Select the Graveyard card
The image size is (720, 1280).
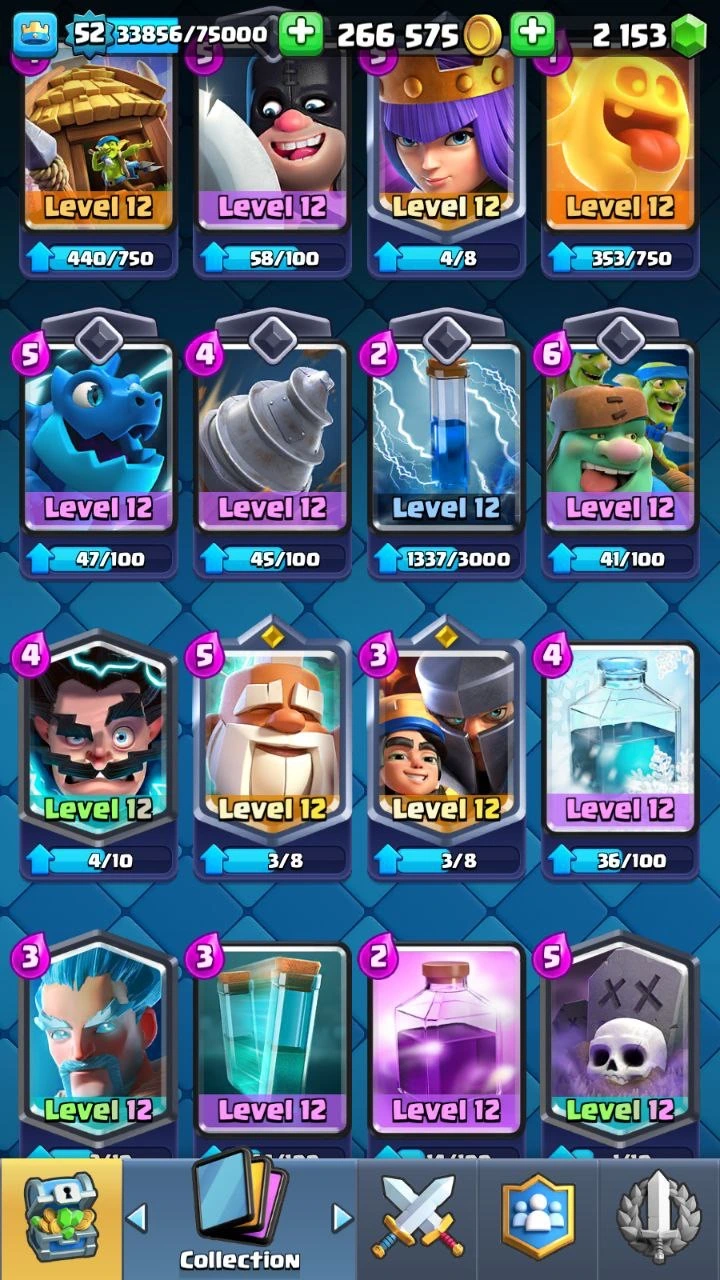coord(620,1040)
